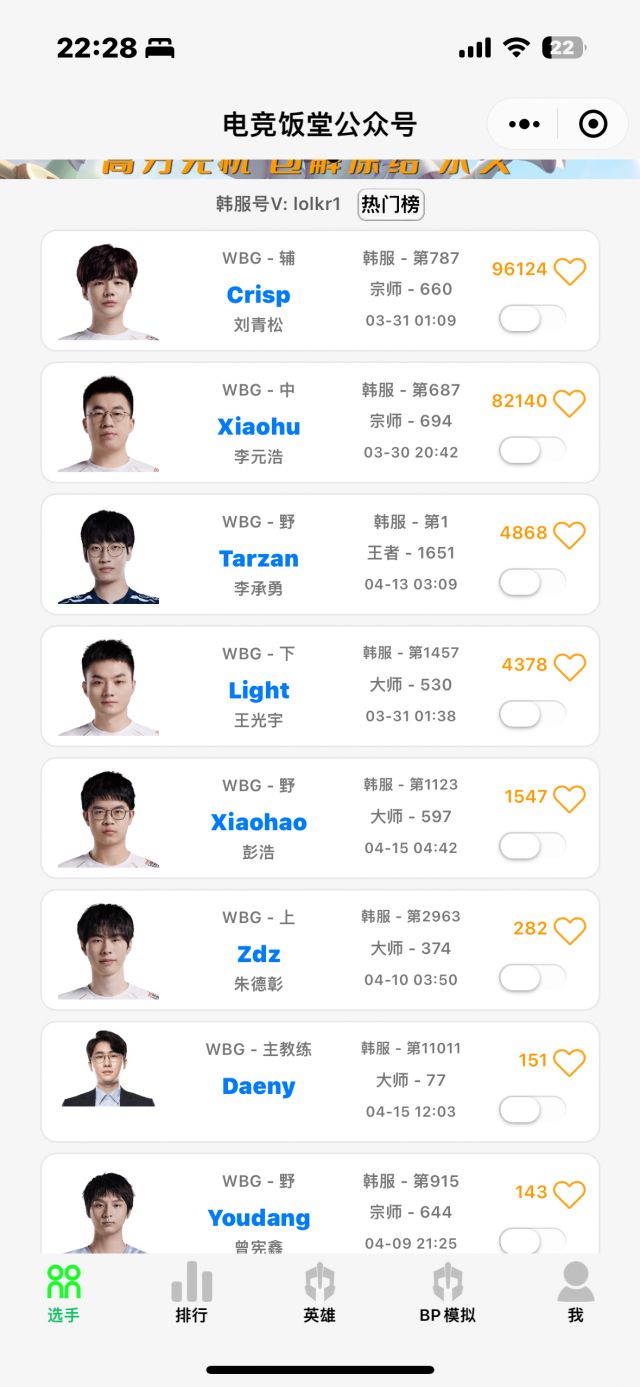The height and width of the screenshot is (1387, 640).
Task: Open Zdz's player card
Action: pos(259,954)
